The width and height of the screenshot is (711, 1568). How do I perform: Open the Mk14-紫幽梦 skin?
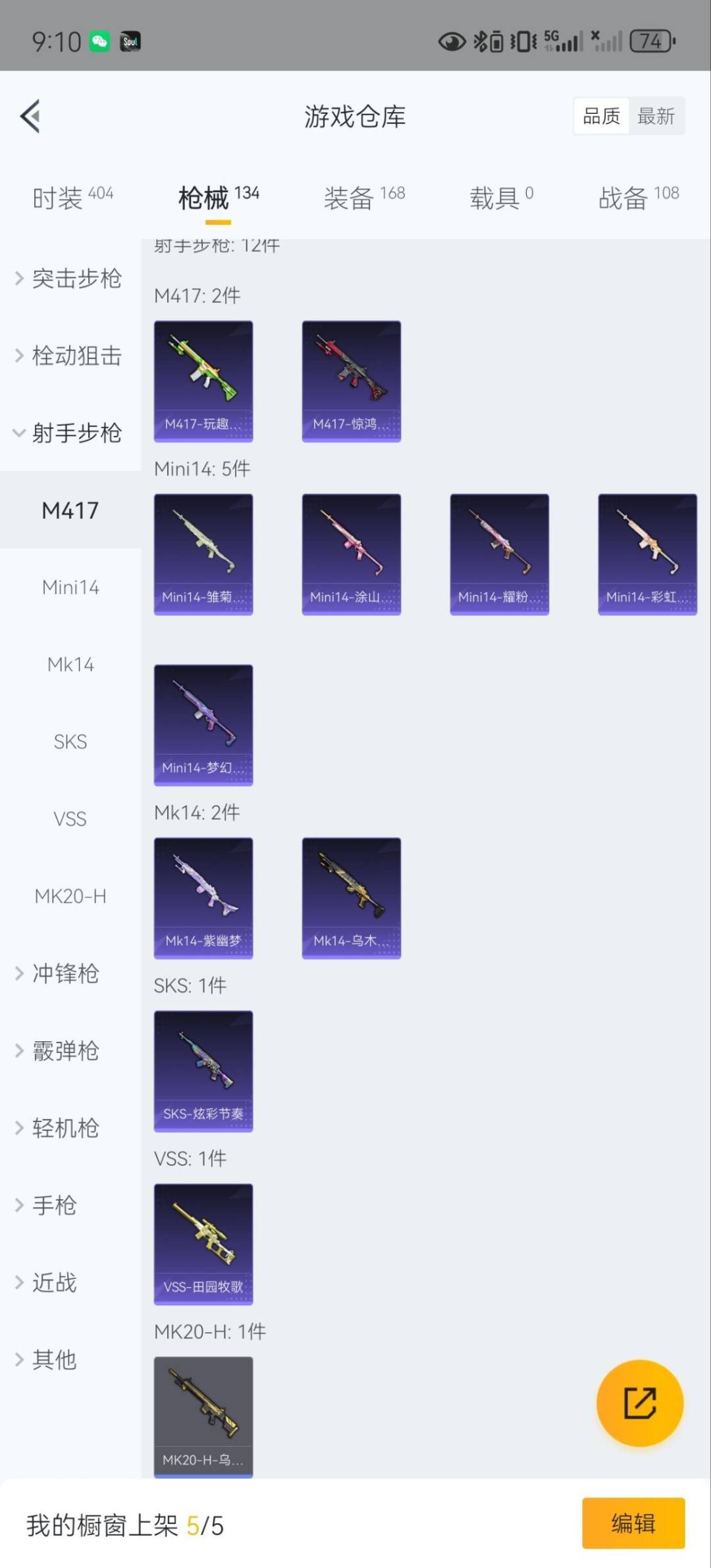pyautogui.click(x=203, y=898)
